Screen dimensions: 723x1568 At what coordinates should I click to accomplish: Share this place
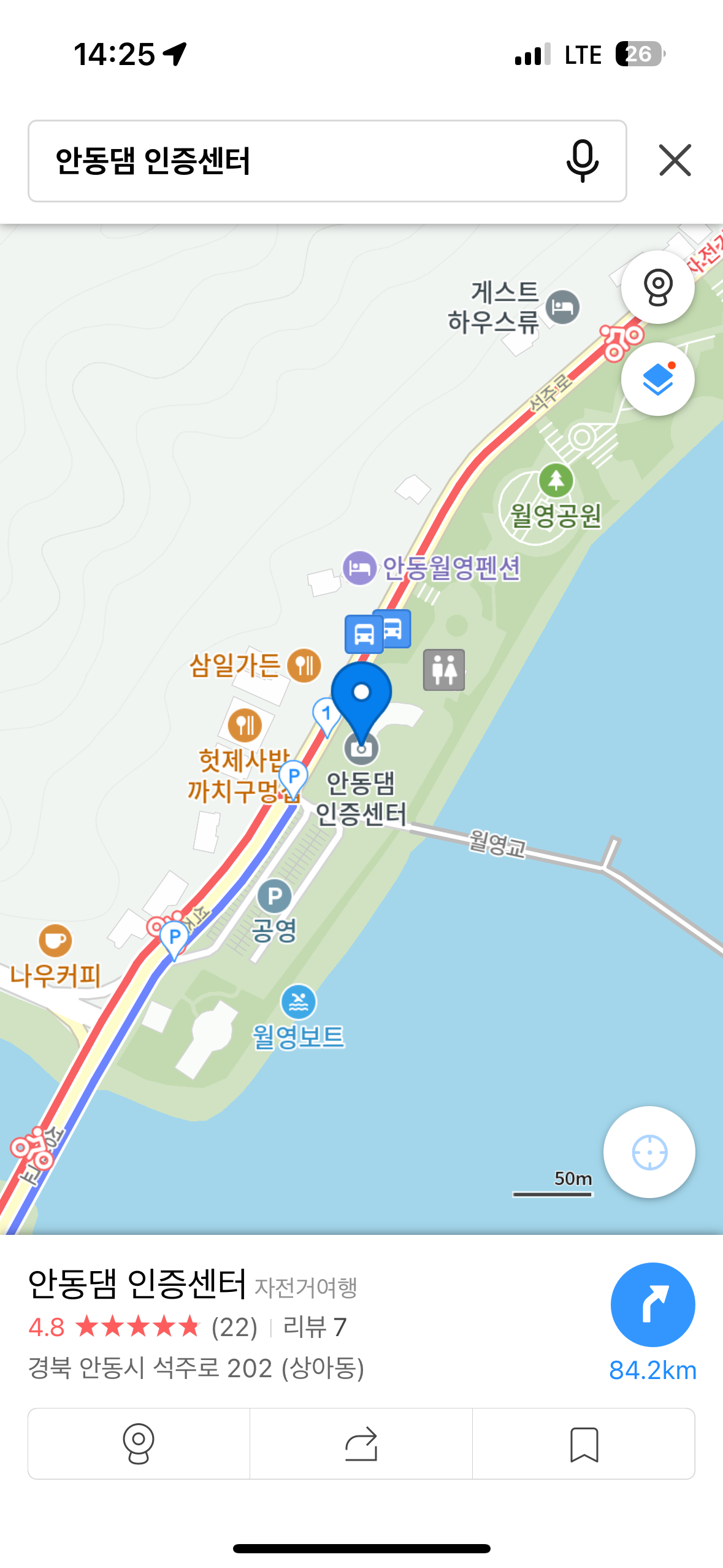361,1443
